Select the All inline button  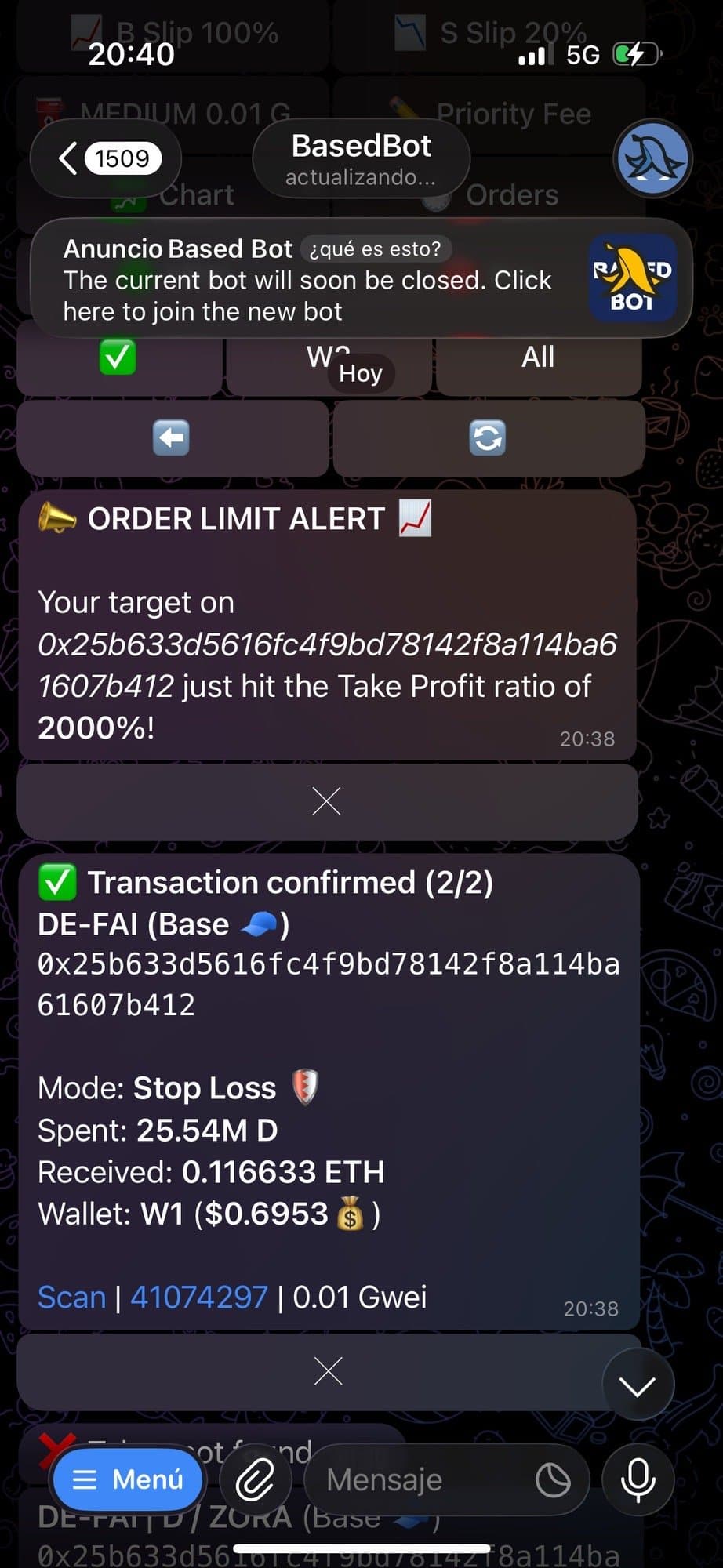[538, 358]
